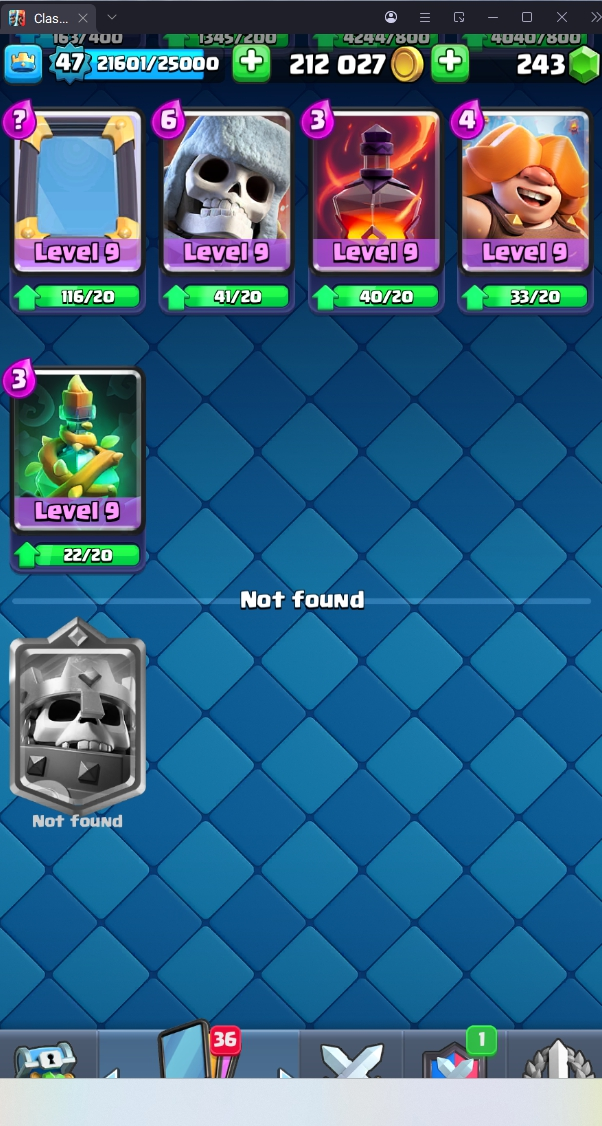The height and width of the screenshot is (1126, 602).
Task: Switch to the Battle swords tab
Action: 350,1058
